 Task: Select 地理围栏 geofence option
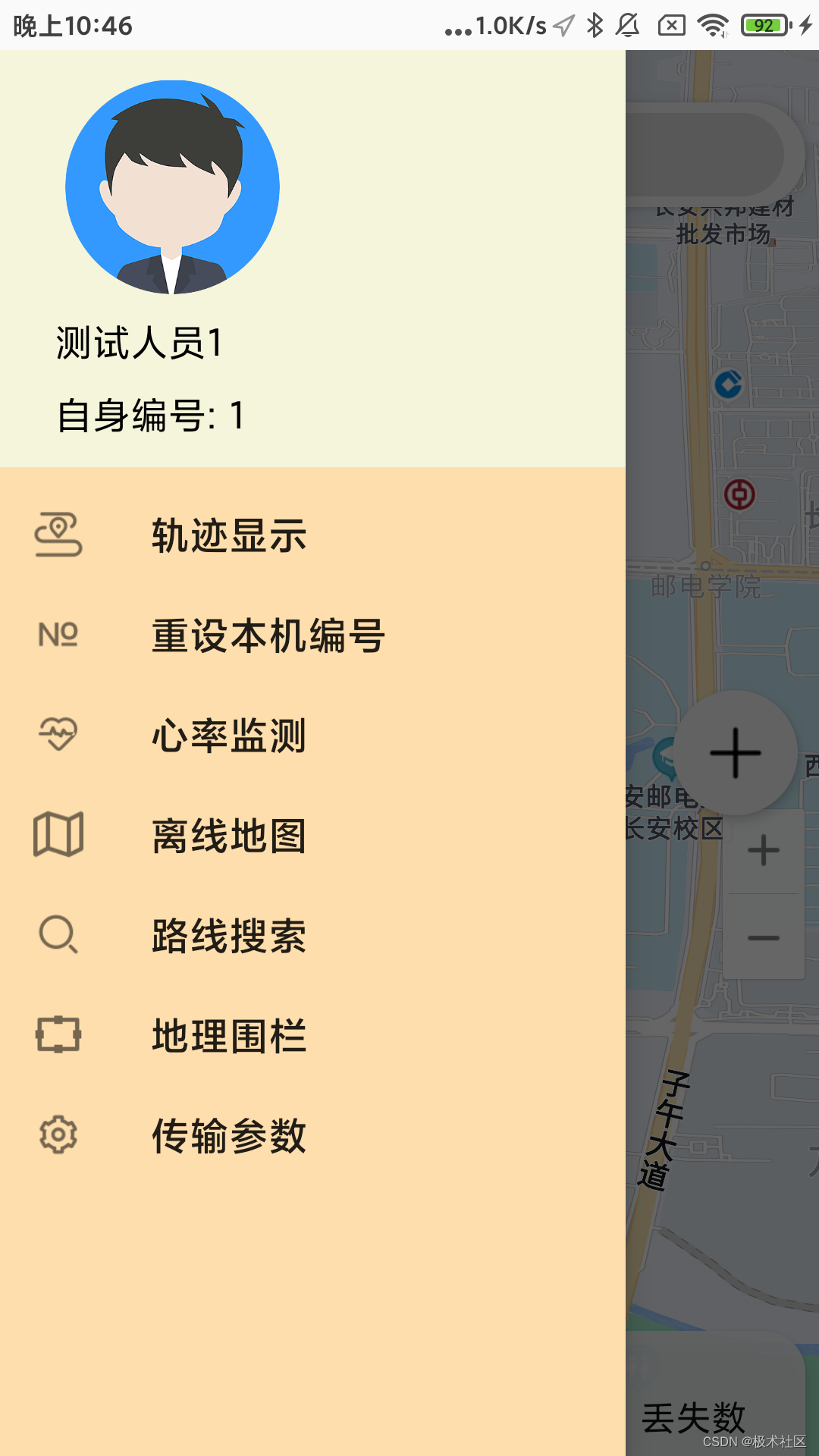[x=229, y=1036]
